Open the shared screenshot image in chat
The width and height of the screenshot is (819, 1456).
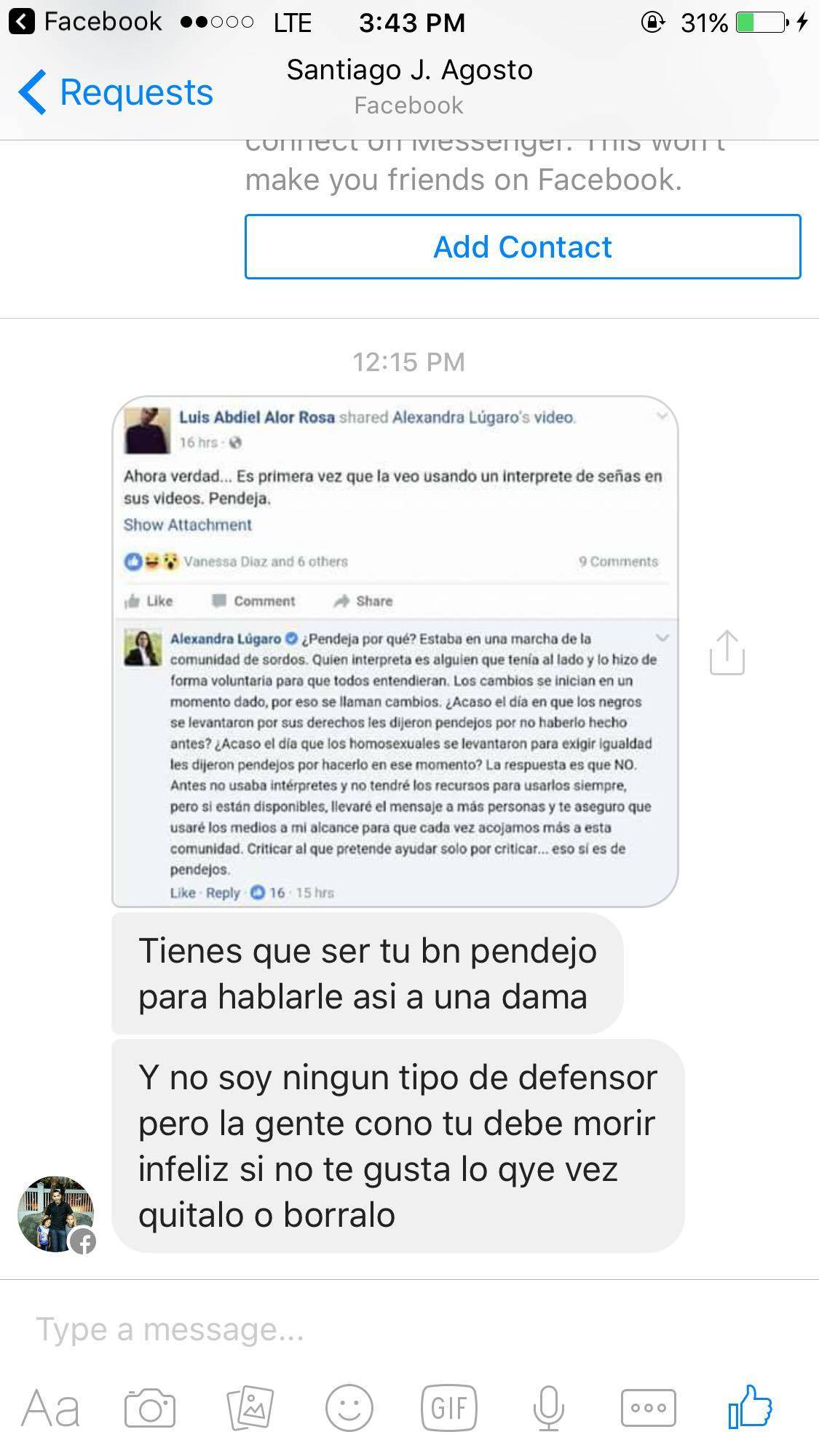[395, 651]
